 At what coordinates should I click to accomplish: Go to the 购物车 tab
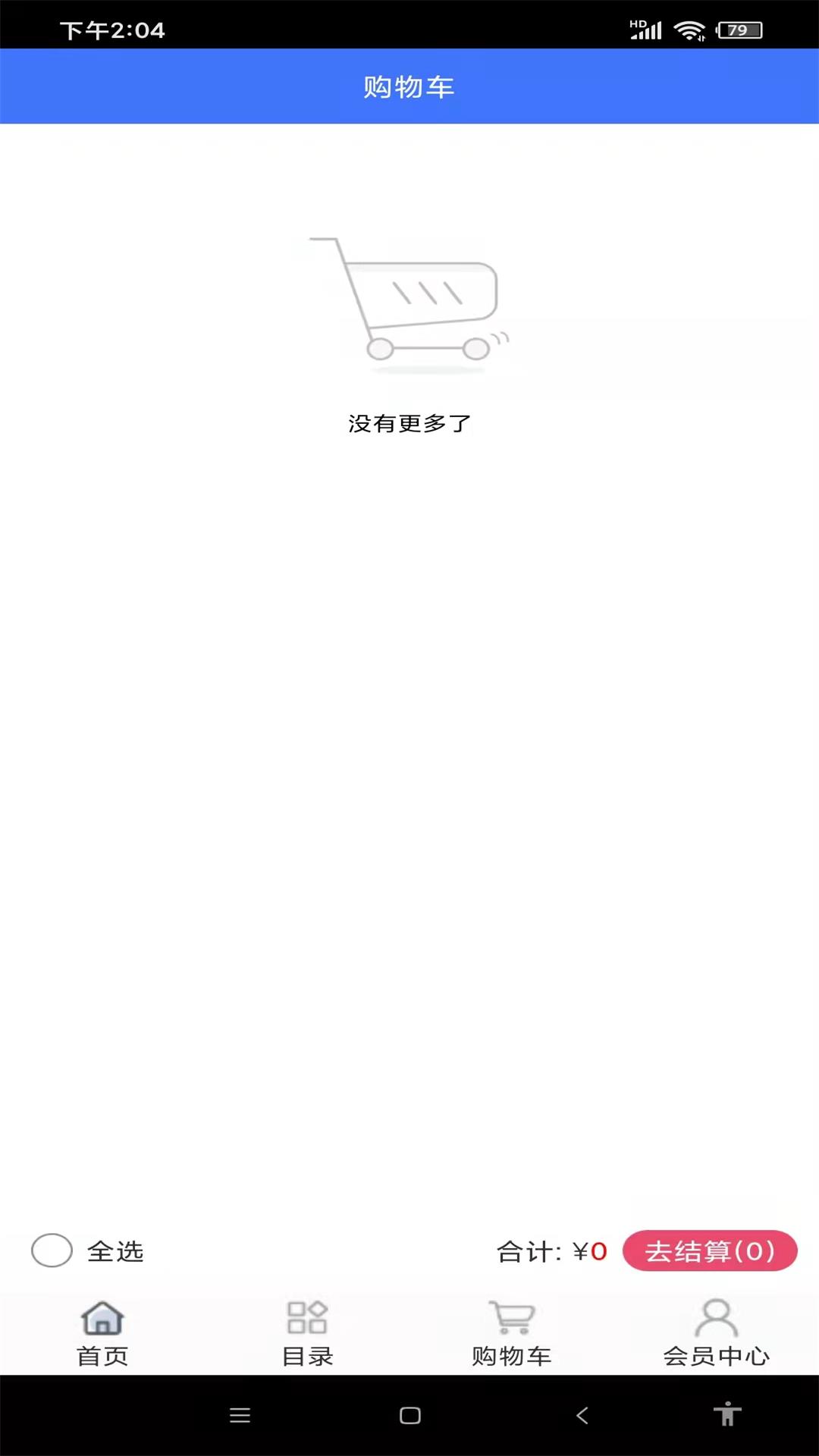pyautogui.click(x=512, y=1333)
